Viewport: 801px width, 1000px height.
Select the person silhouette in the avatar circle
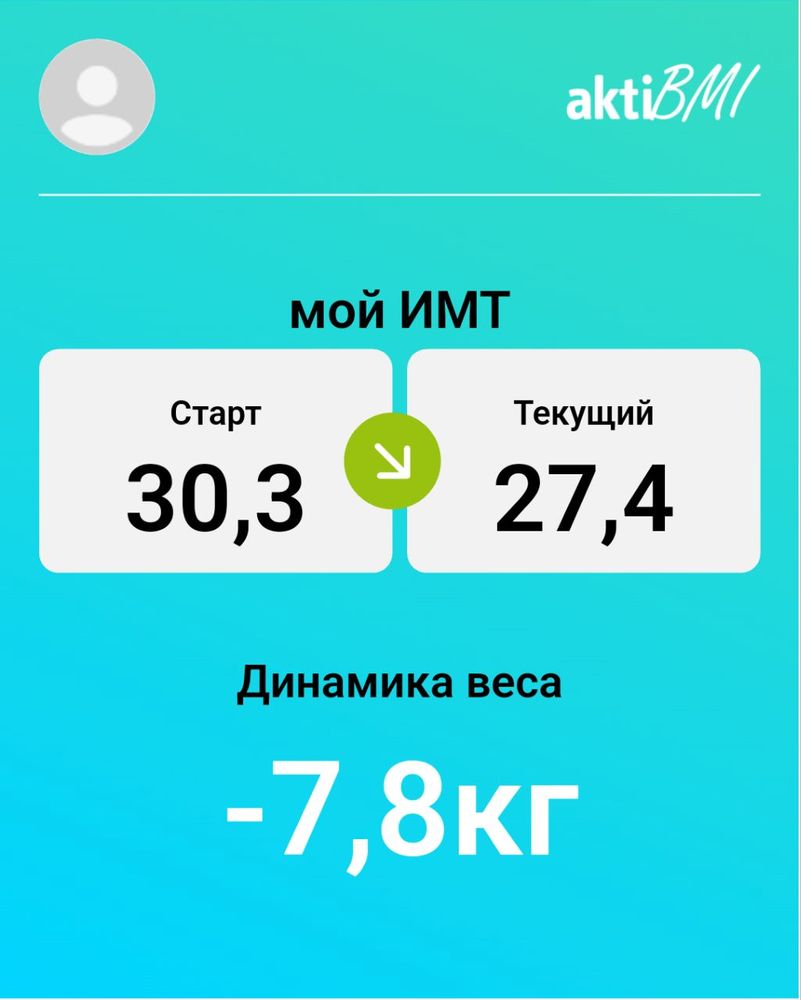point(96,100)
